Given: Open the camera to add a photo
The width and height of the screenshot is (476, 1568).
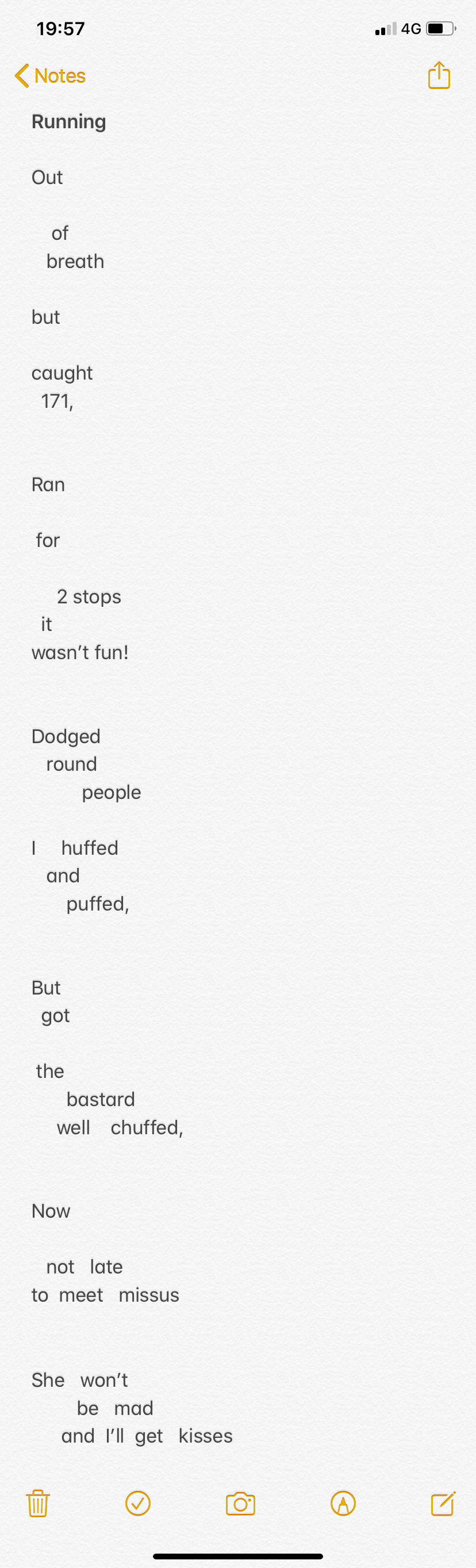Looking at the screenshot, I should pyautogui.click(x=240, y=1504).
